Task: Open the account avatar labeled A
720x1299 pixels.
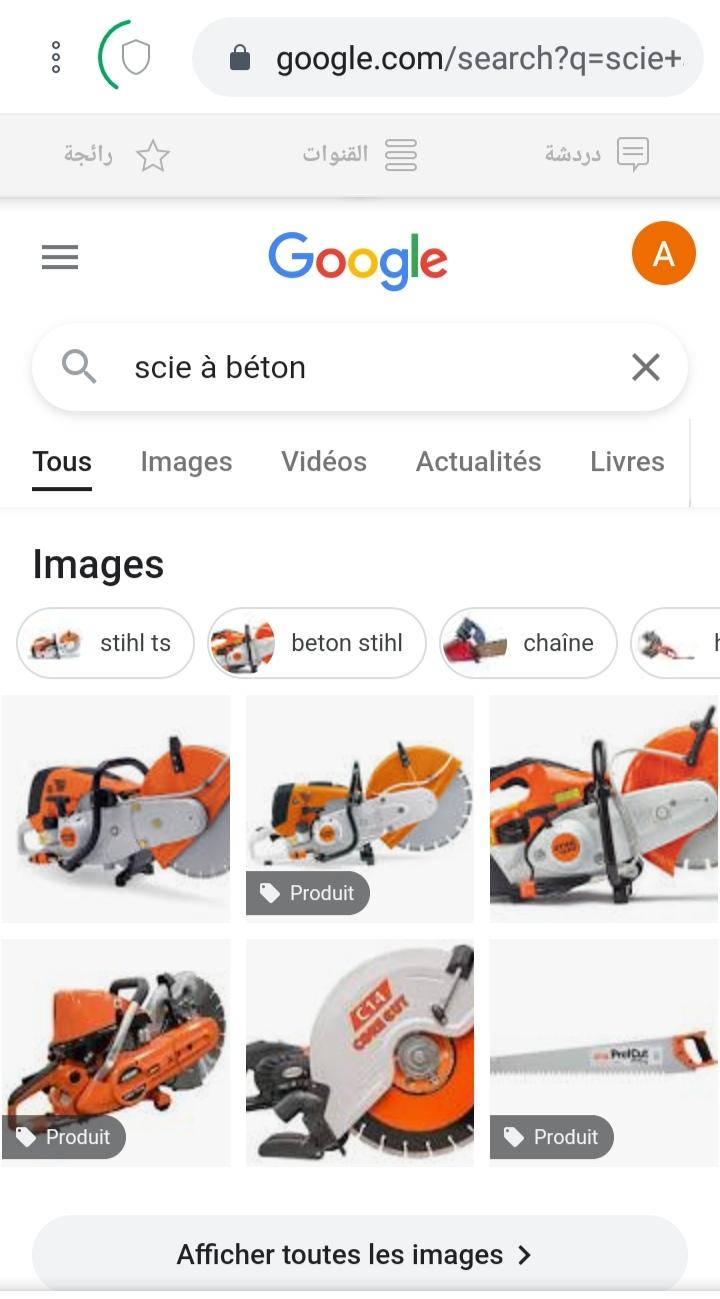Action: (x=663, y=254)
